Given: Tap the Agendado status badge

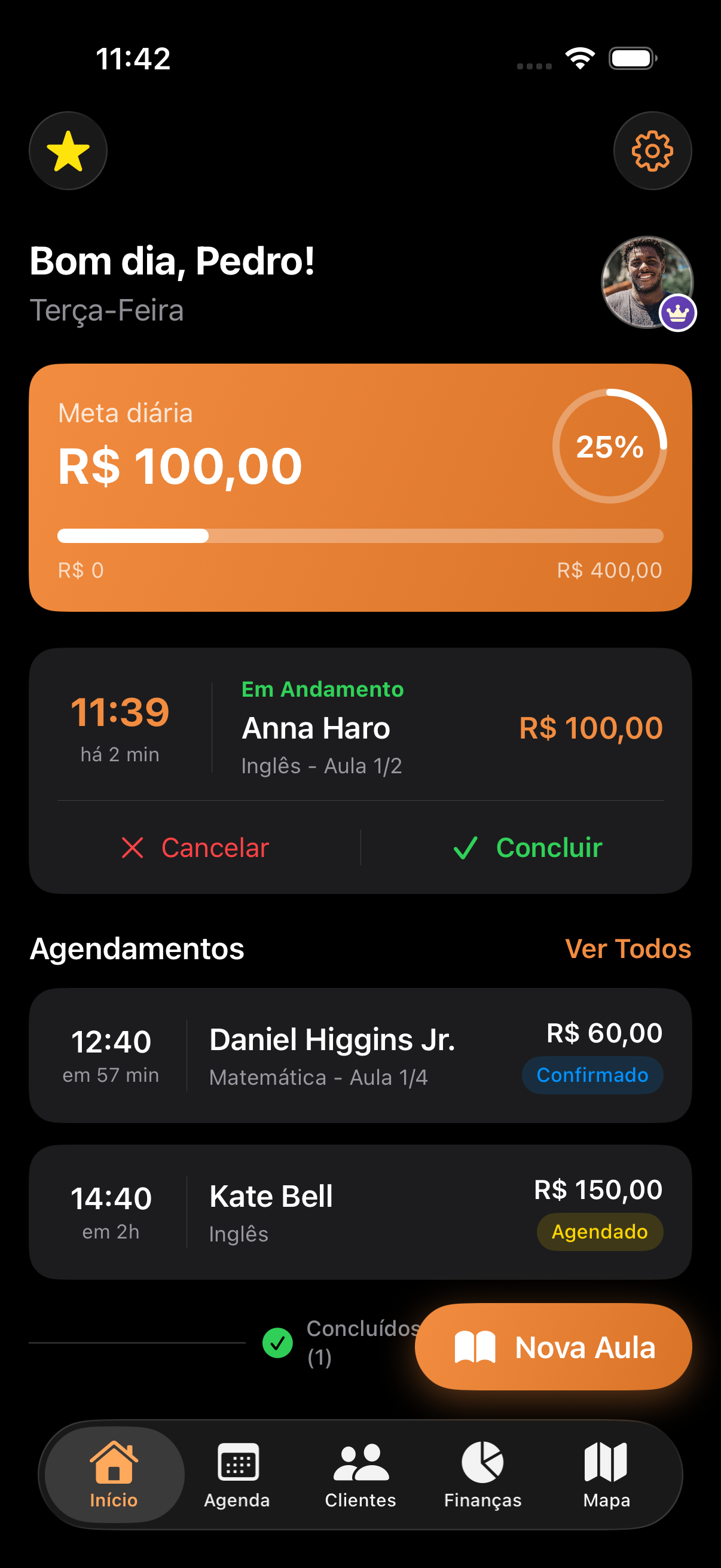Looking at the screenshot, I should tap(599, 1232).
